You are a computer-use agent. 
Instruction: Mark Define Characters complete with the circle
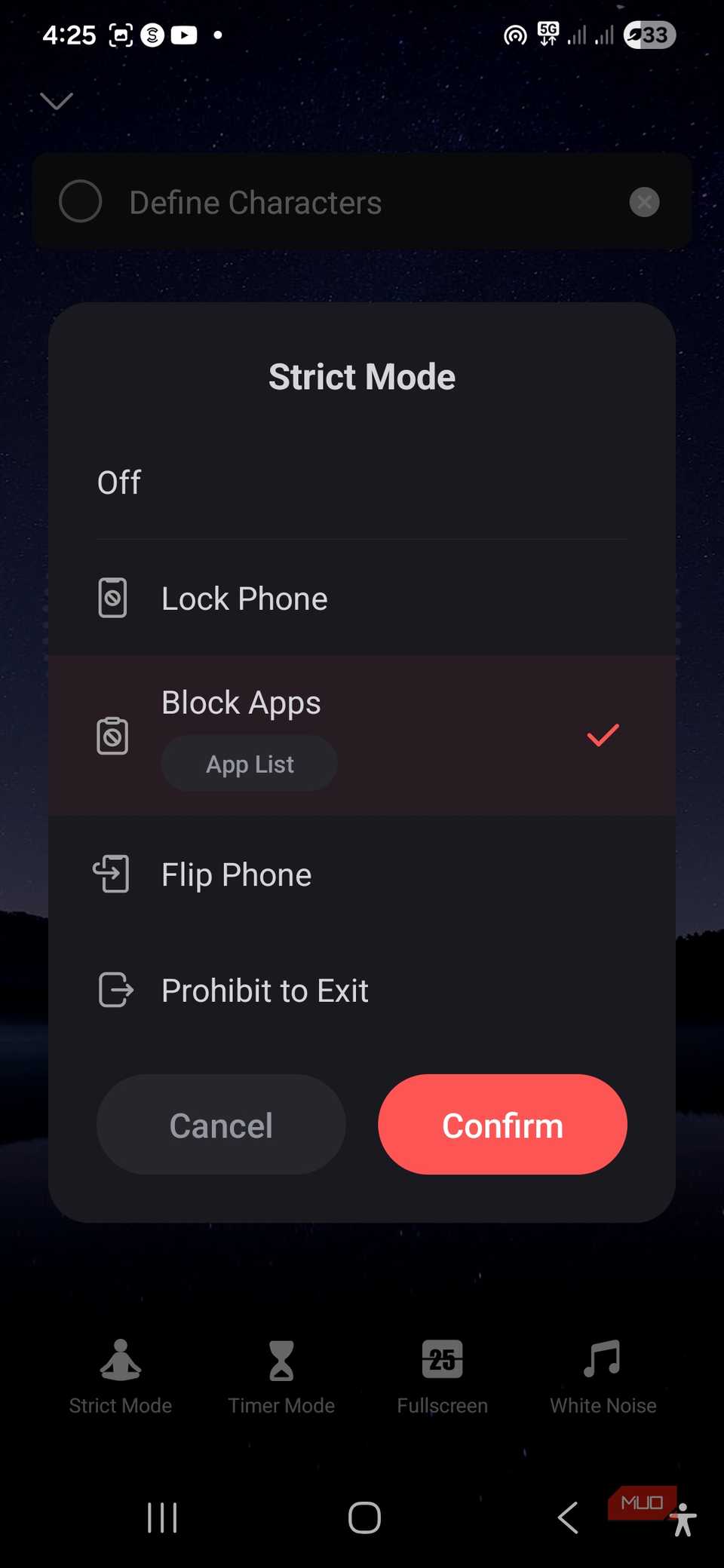click(x=80, y=201)
